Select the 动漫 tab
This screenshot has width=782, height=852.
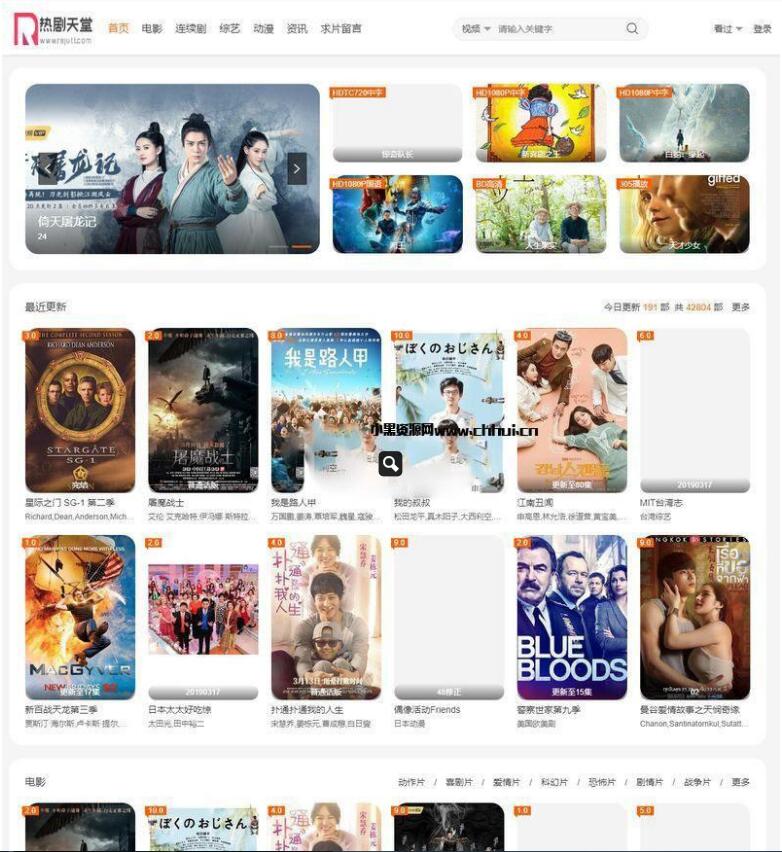pos(263,29)
